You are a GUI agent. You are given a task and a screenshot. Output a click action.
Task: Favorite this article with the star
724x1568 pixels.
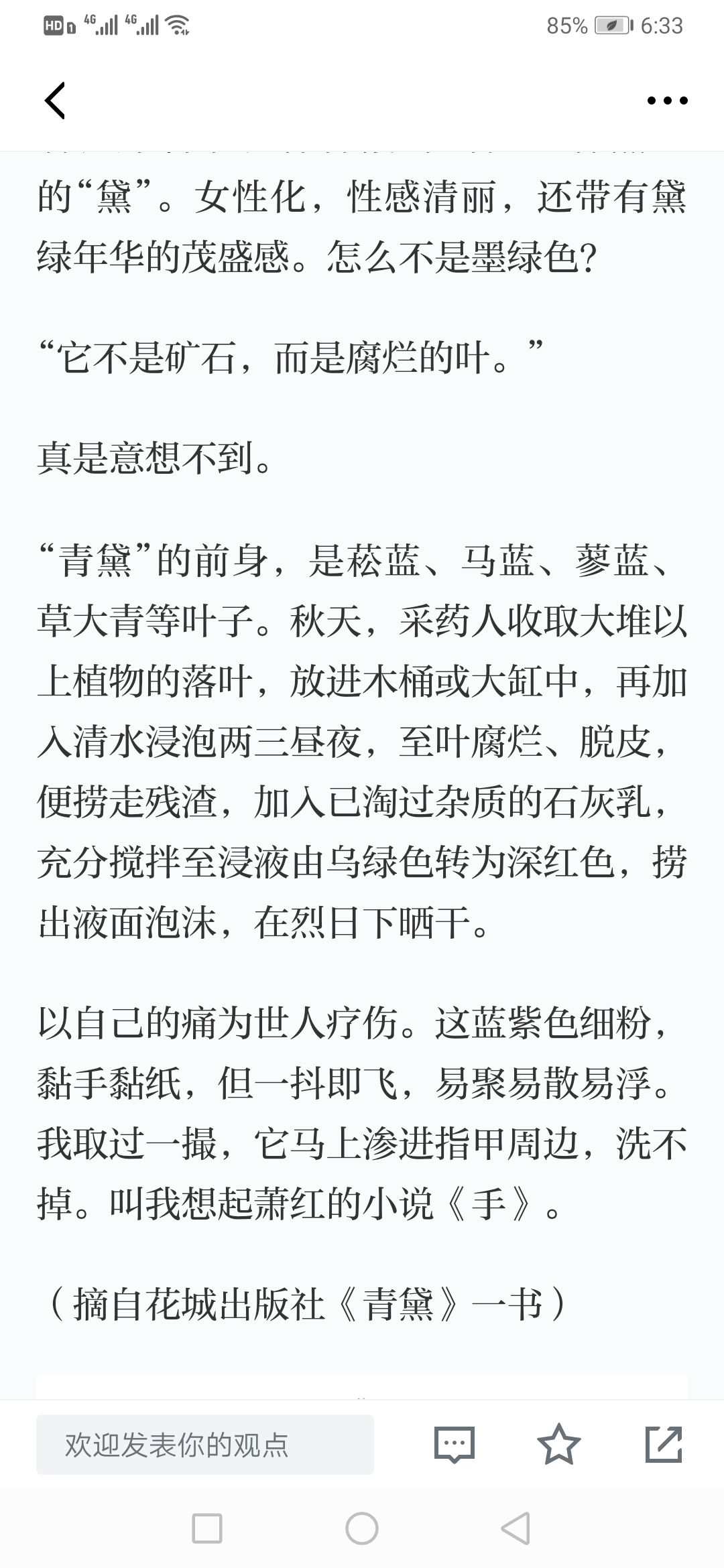point(558,1444)
